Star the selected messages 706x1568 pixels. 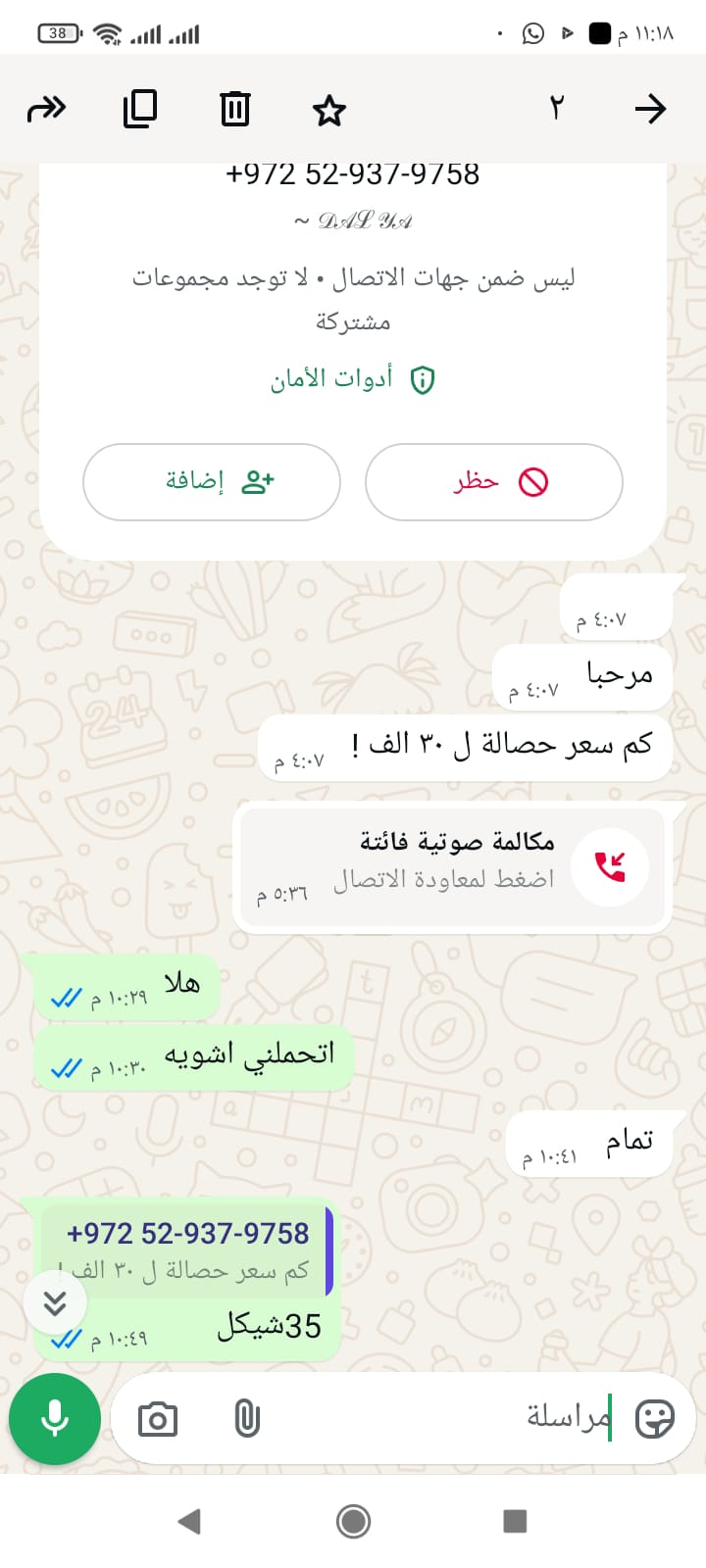[x=328, y=110]
